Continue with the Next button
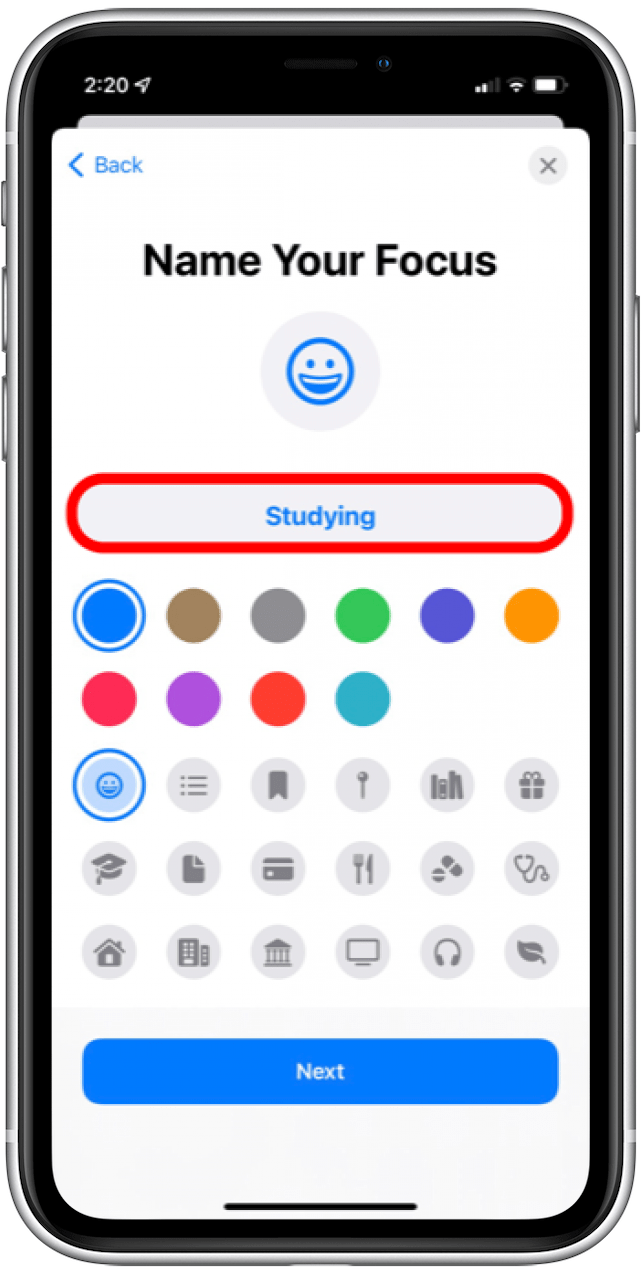642x1274 pixels. click(x=320, y=1071)
